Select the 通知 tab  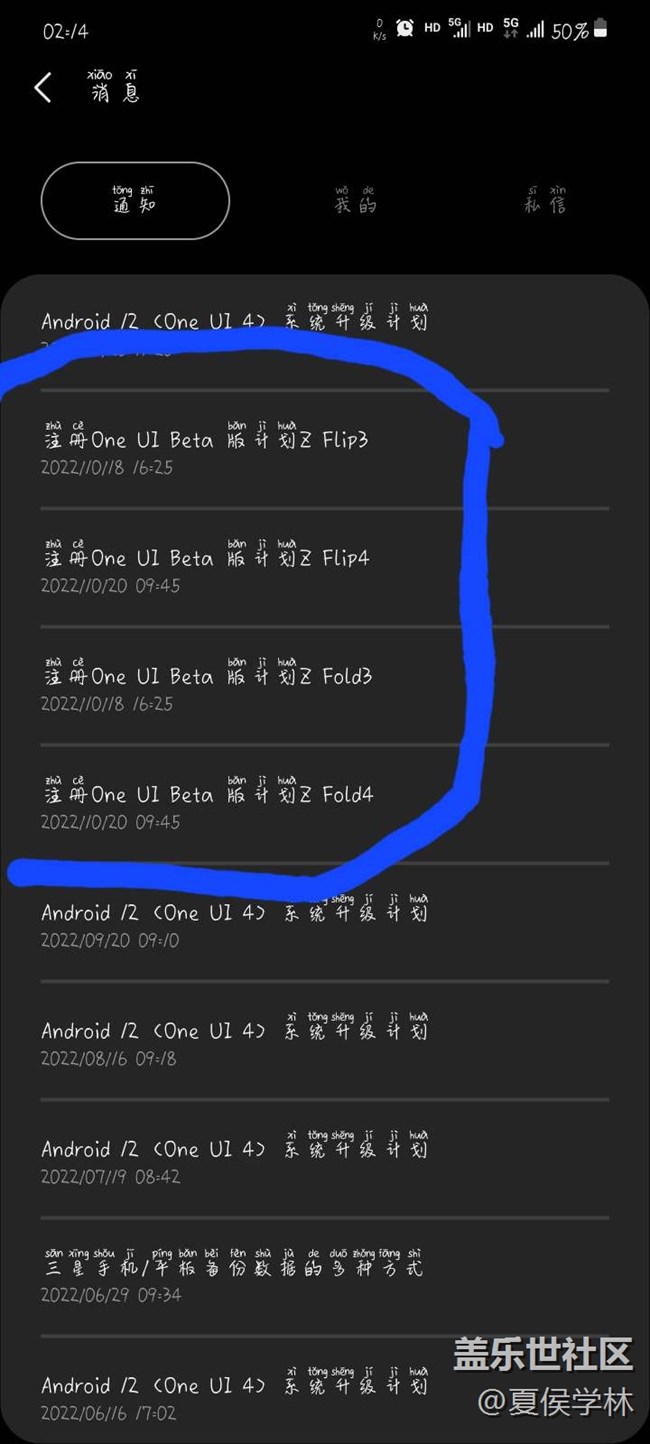135,201
